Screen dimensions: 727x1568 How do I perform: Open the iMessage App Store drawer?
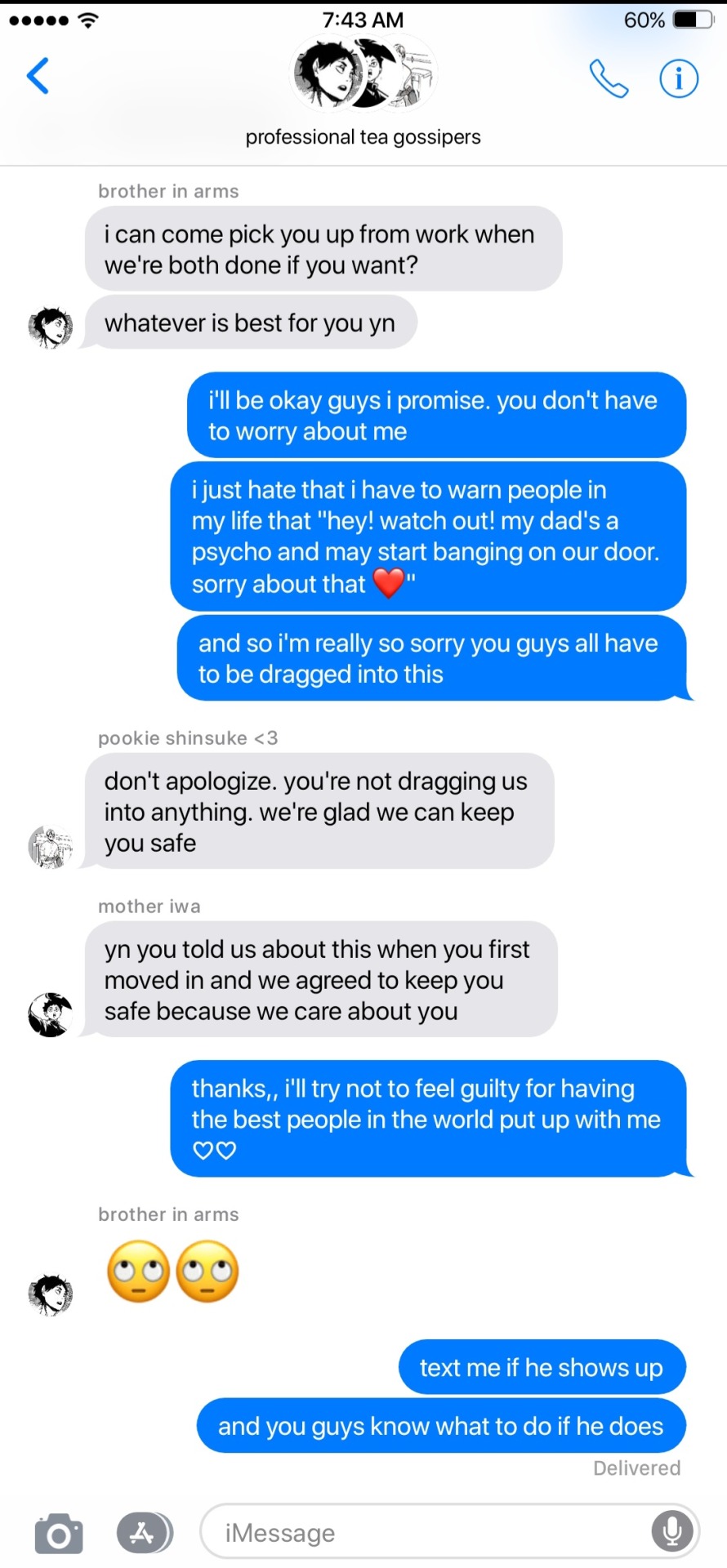pyautogui.click(x=144, y=1533)
